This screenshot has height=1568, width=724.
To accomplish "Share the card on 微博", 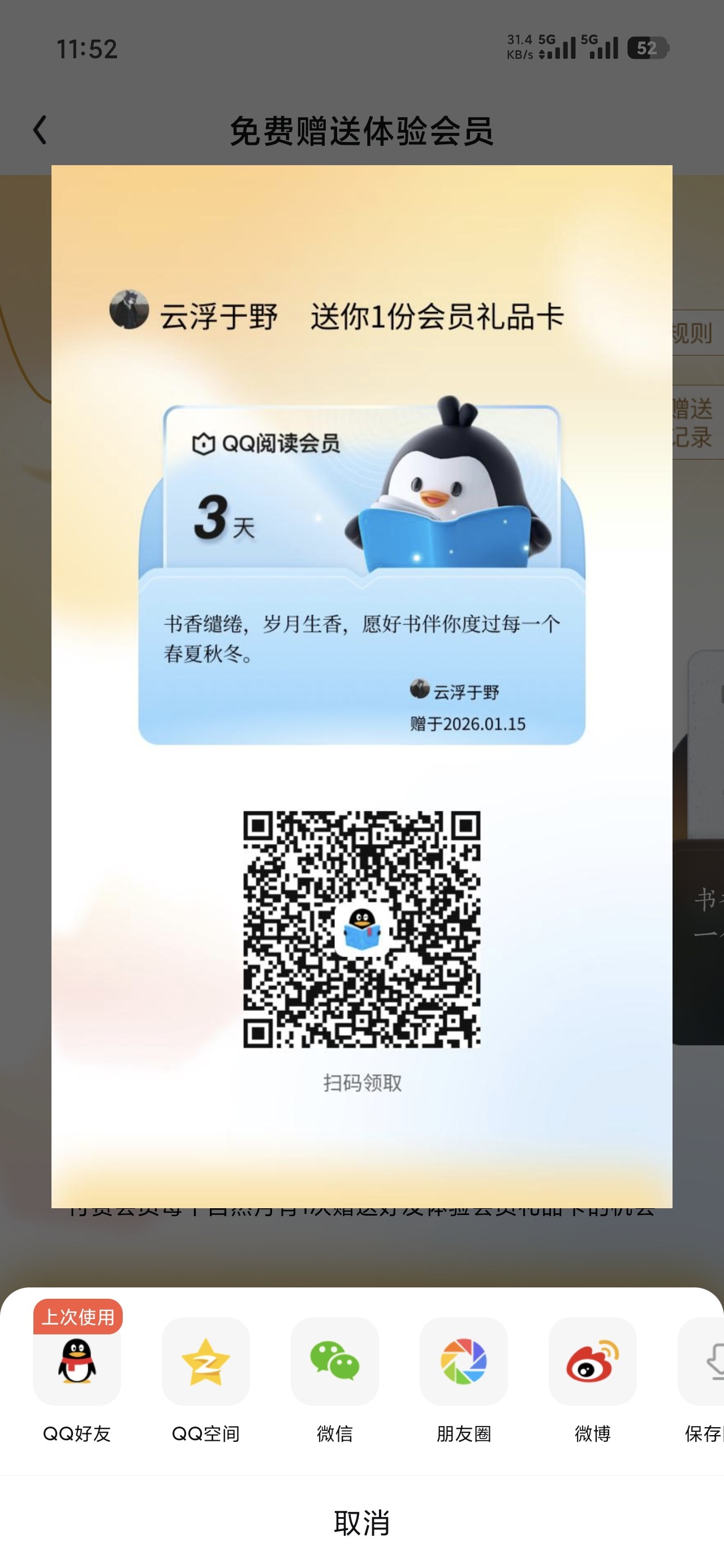I will [592, 1362].
